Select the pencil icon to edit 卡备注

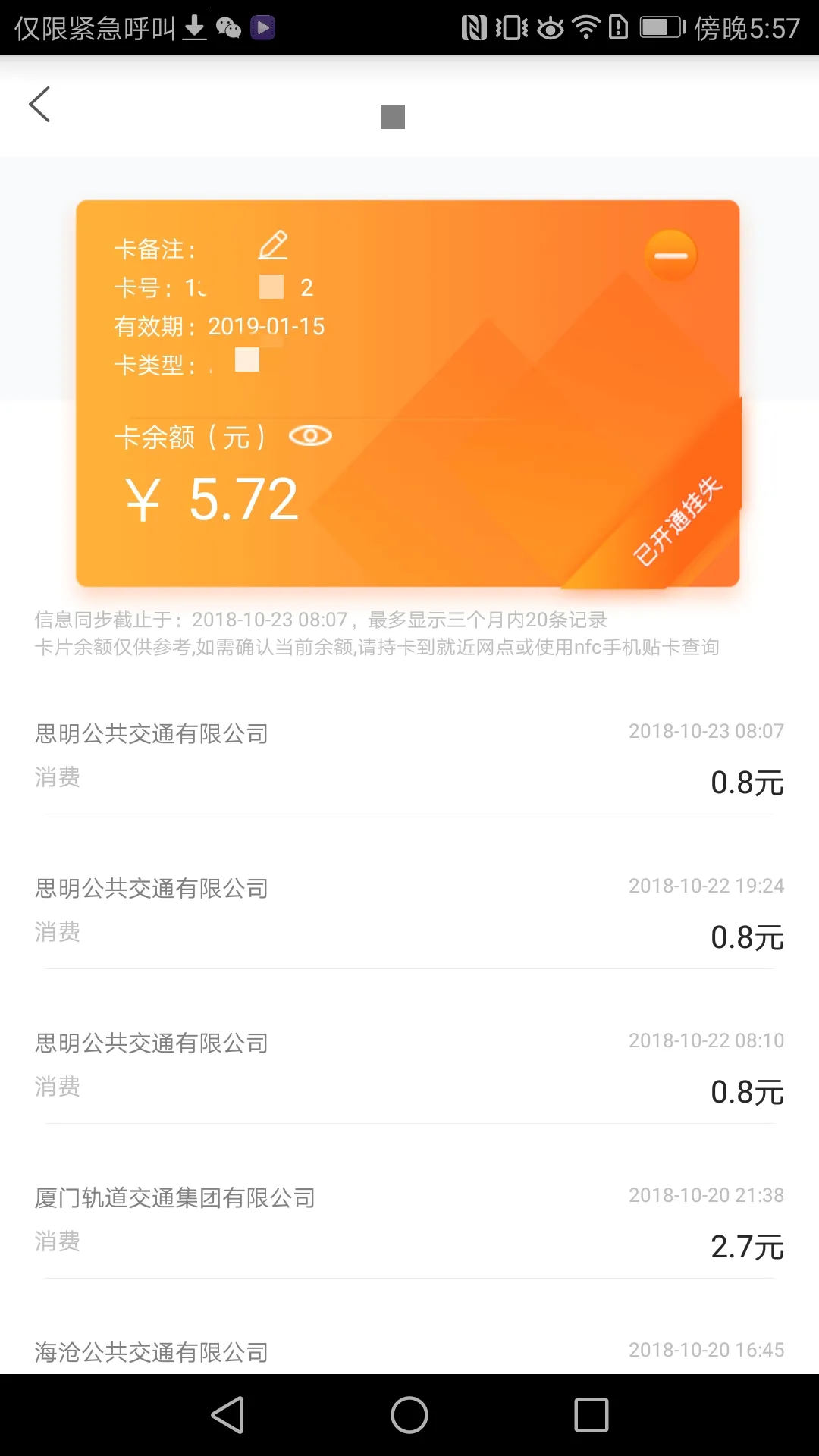coord(273,243)
